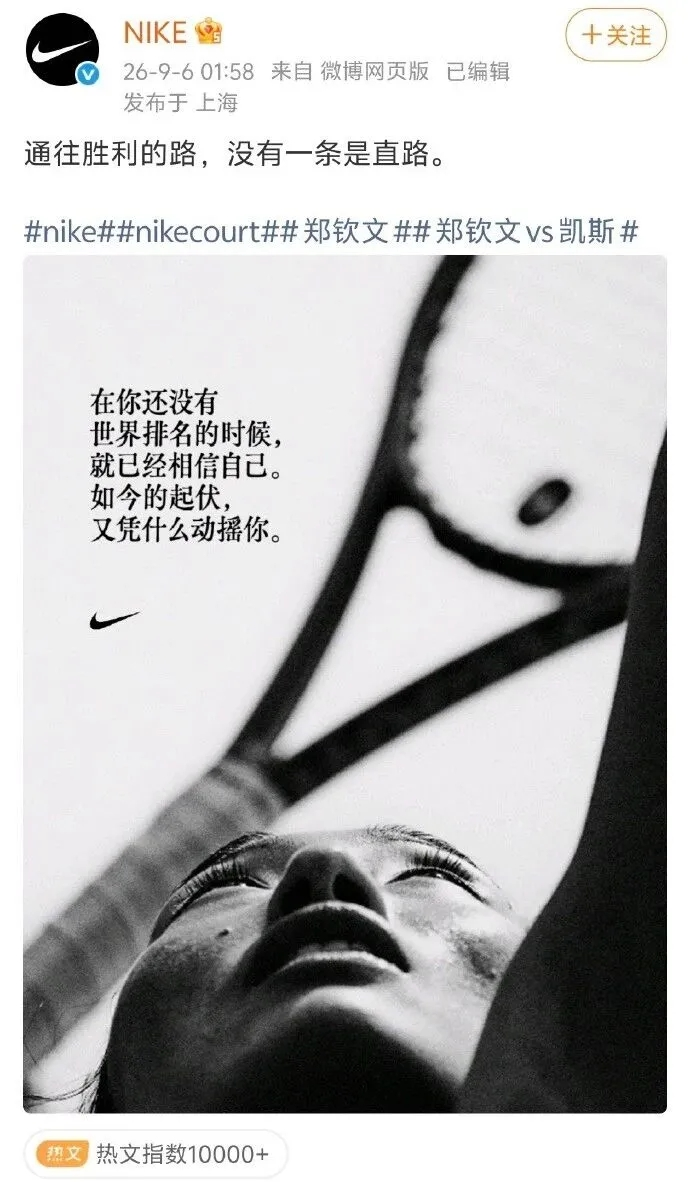This screenshot has width=690, height=1182.
Task: View the posted tennis poster image
Action: coord(345,684)
